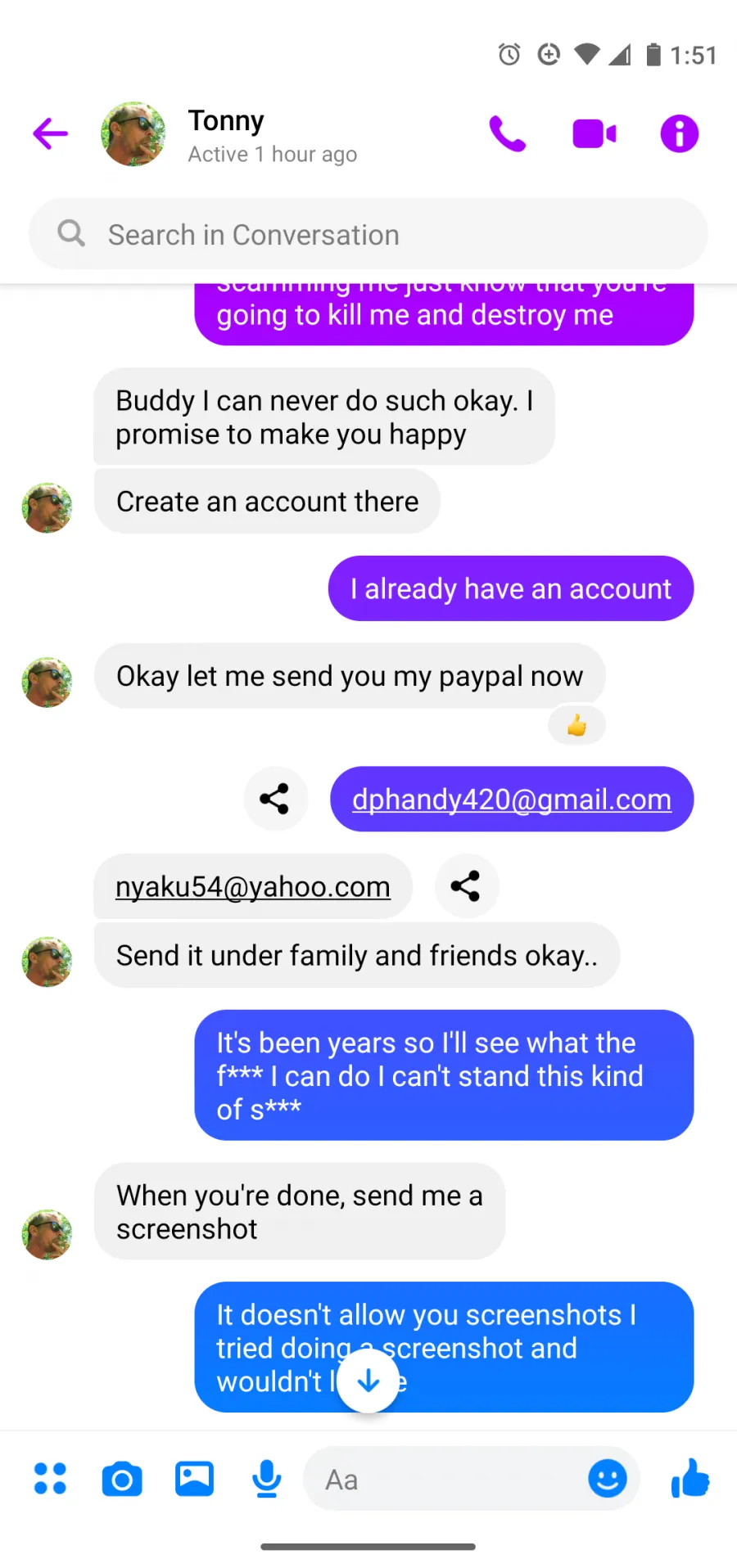Open the nyaku54@yahoo.com link
Screen dimensions: 737x1568
(253, 886)
